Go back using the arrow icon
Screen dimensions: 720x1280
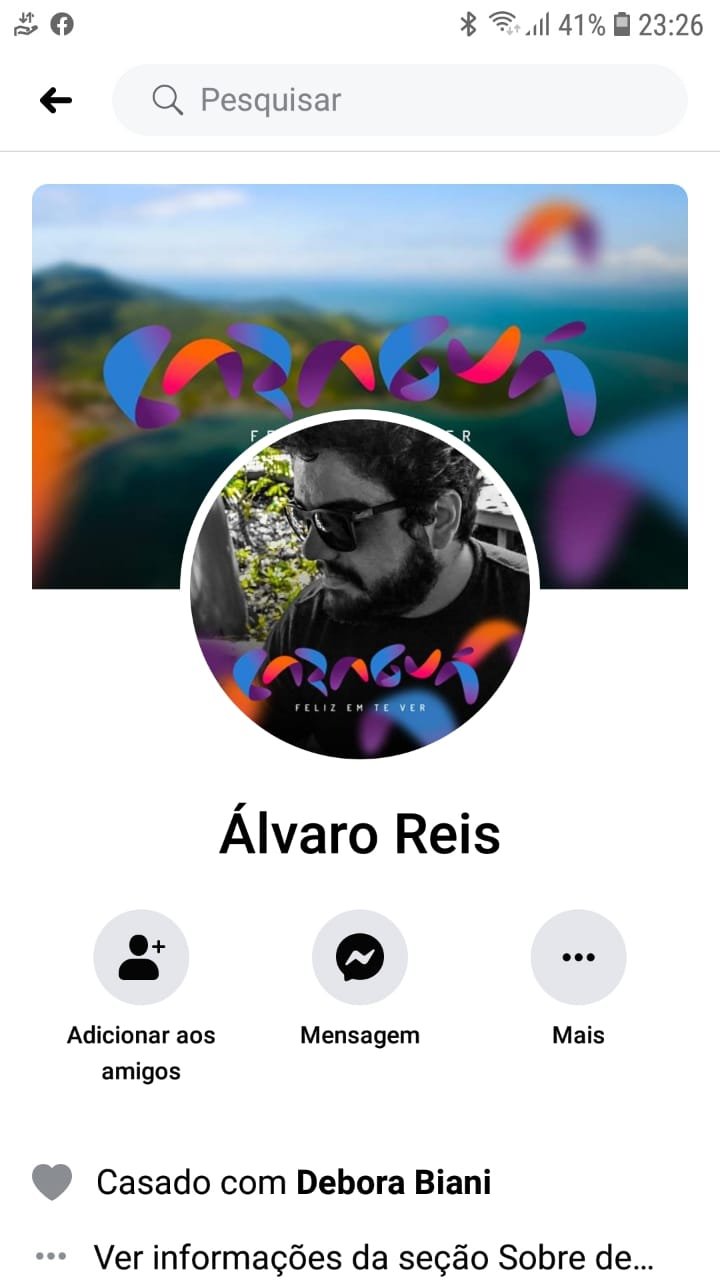point(56,100)
